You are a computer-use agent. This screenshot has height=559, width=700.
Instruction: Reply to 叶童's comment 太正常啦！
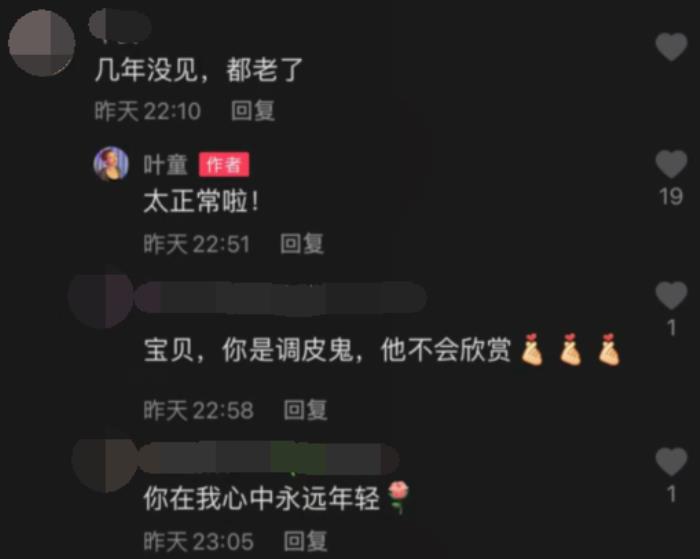pyautogui.click(x=302, y=243)
